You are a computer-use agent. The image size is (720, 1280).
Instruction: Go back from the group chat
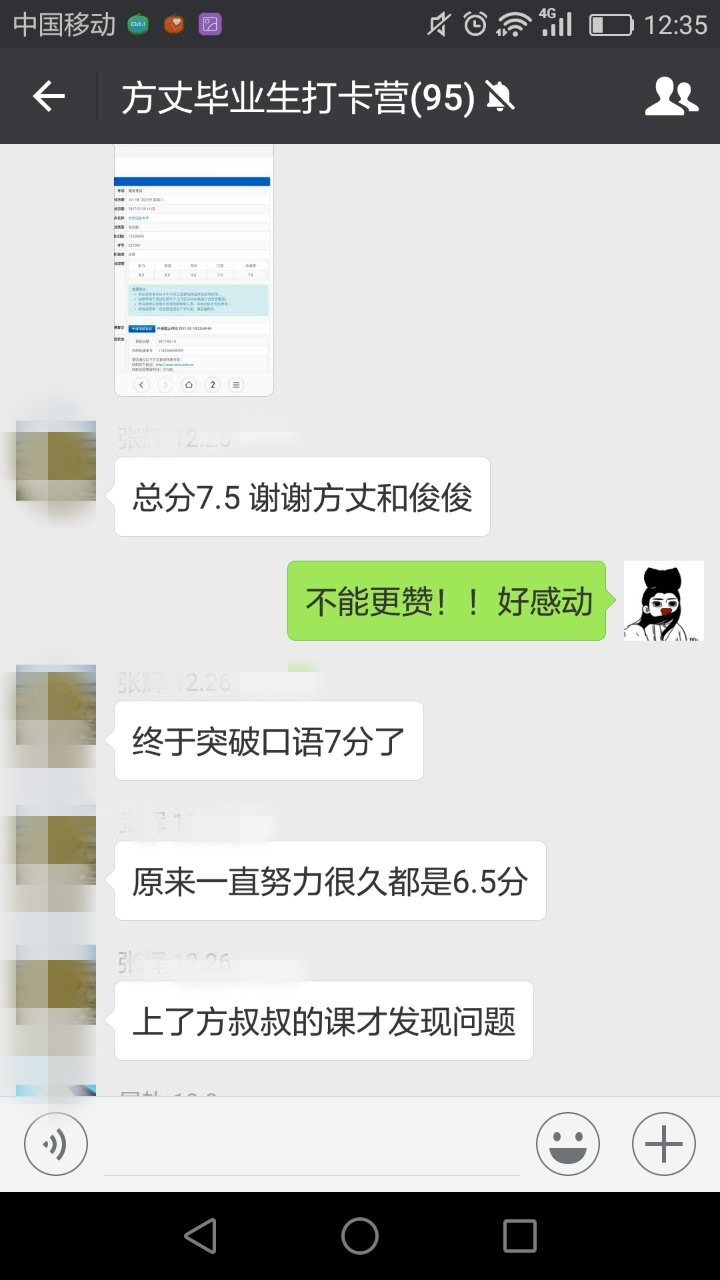tap(49, 97)
